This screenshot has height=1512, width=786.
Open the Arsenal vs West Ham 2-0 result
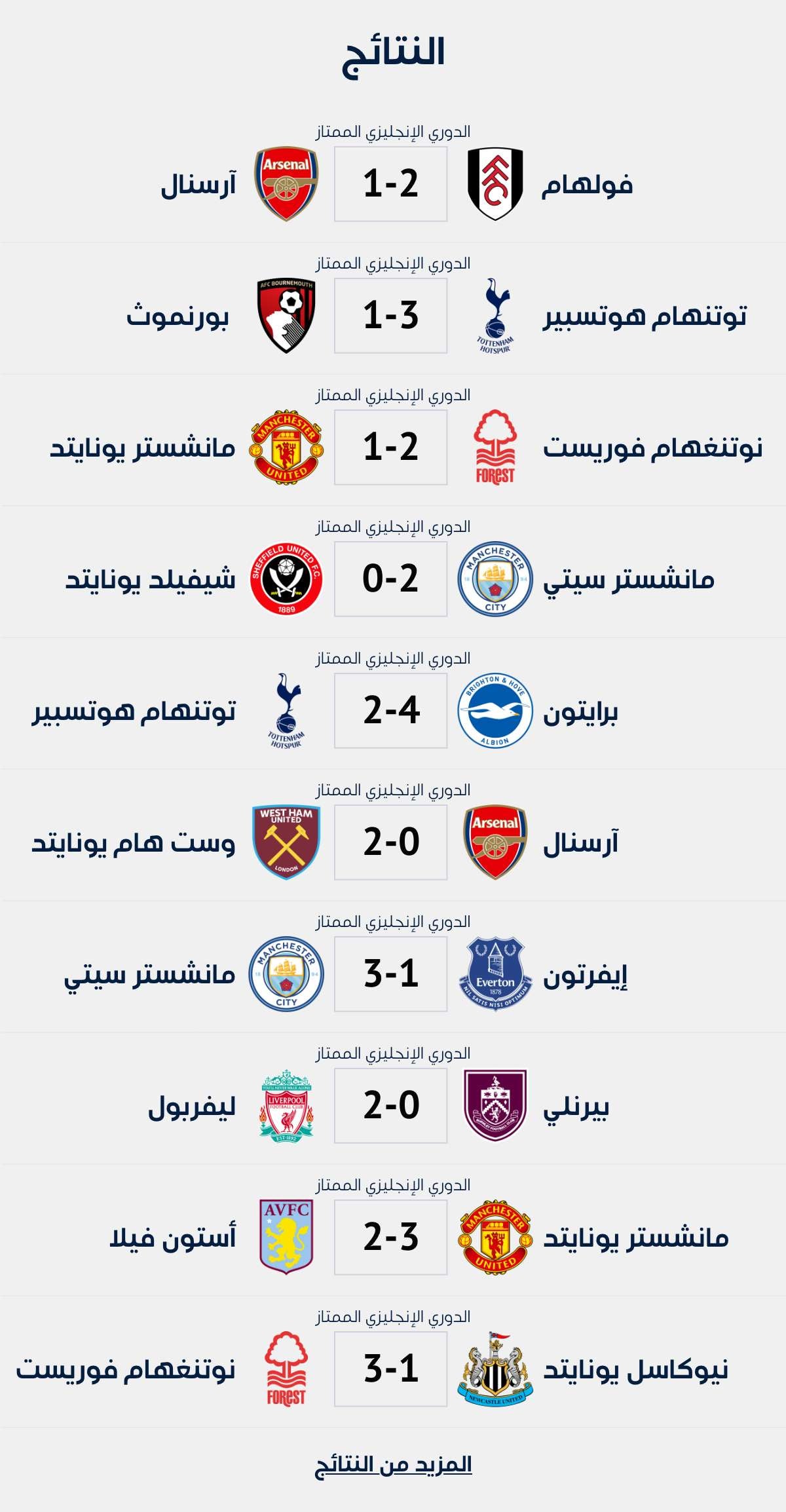[391, 842]
